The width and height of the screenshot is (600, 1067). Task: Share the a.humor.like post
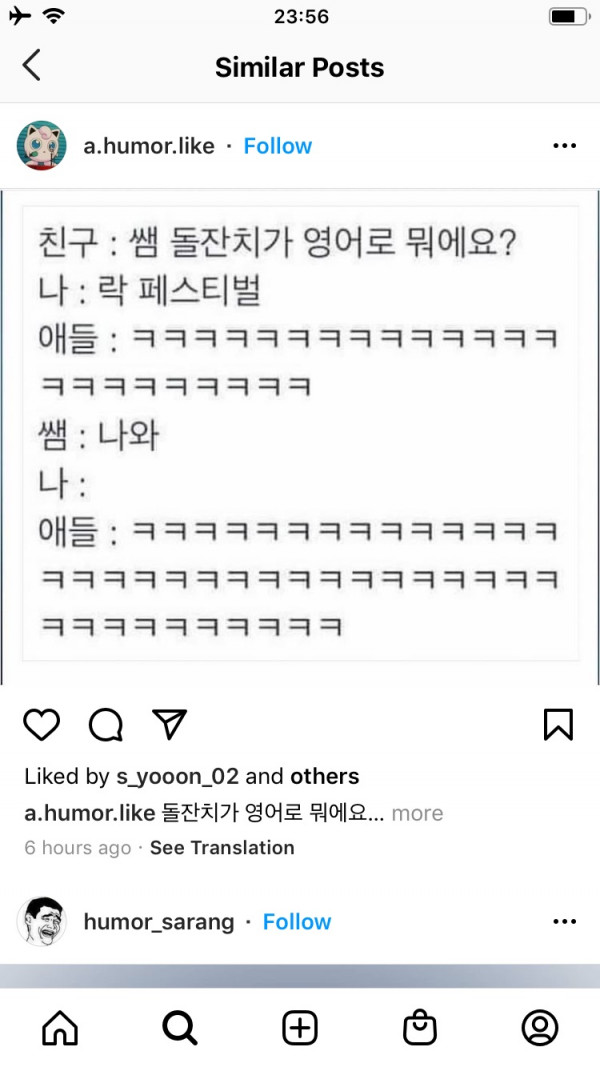(169, 725)
